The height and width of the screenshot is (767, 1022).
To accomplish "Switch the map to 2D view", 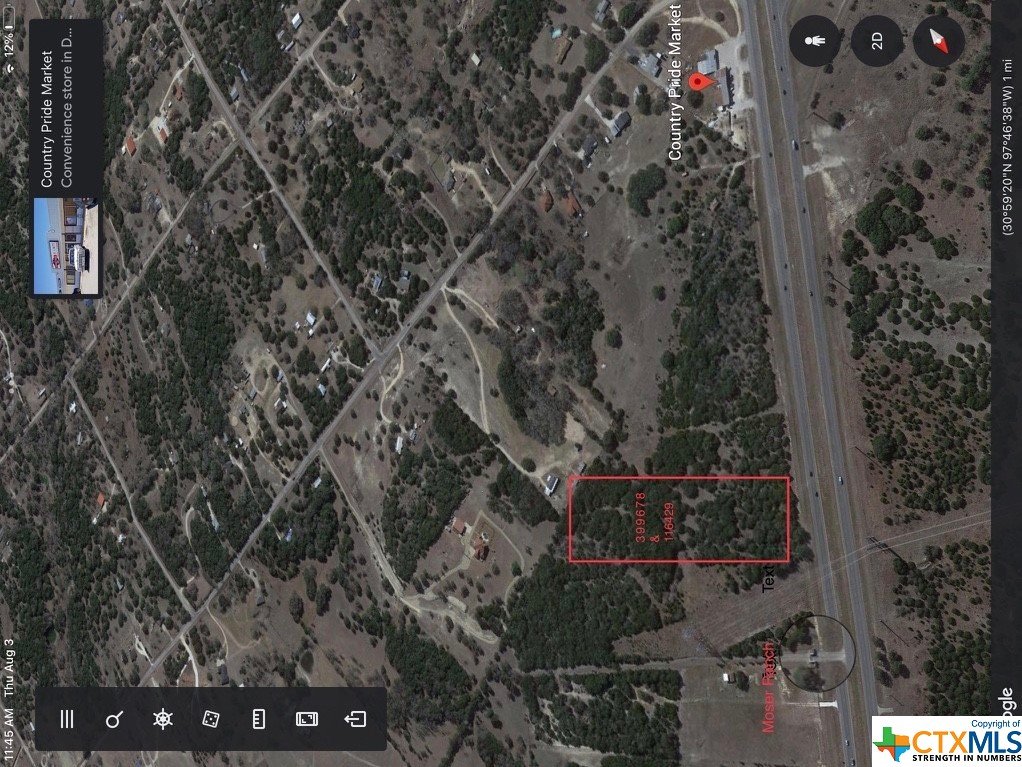I will coord(876,41).
